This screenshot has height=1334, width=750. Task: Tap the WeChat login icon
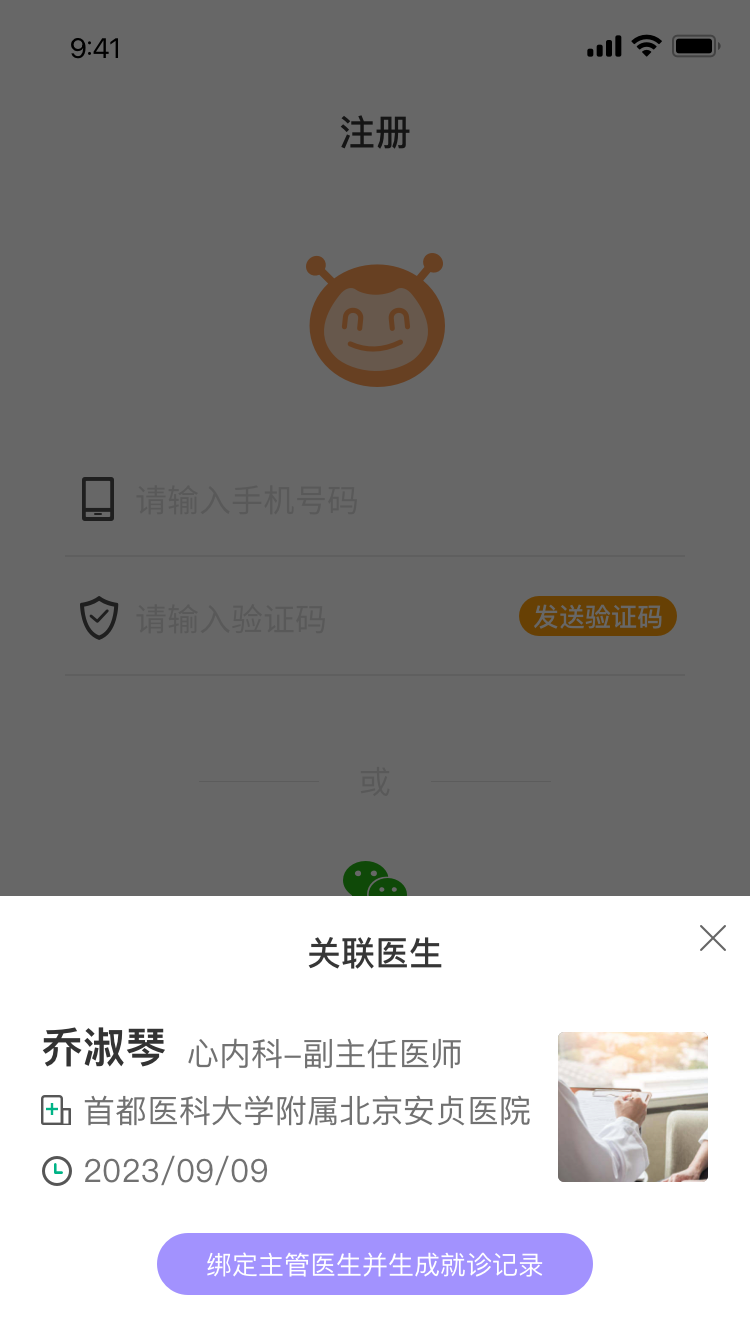[x=377, y=884]
